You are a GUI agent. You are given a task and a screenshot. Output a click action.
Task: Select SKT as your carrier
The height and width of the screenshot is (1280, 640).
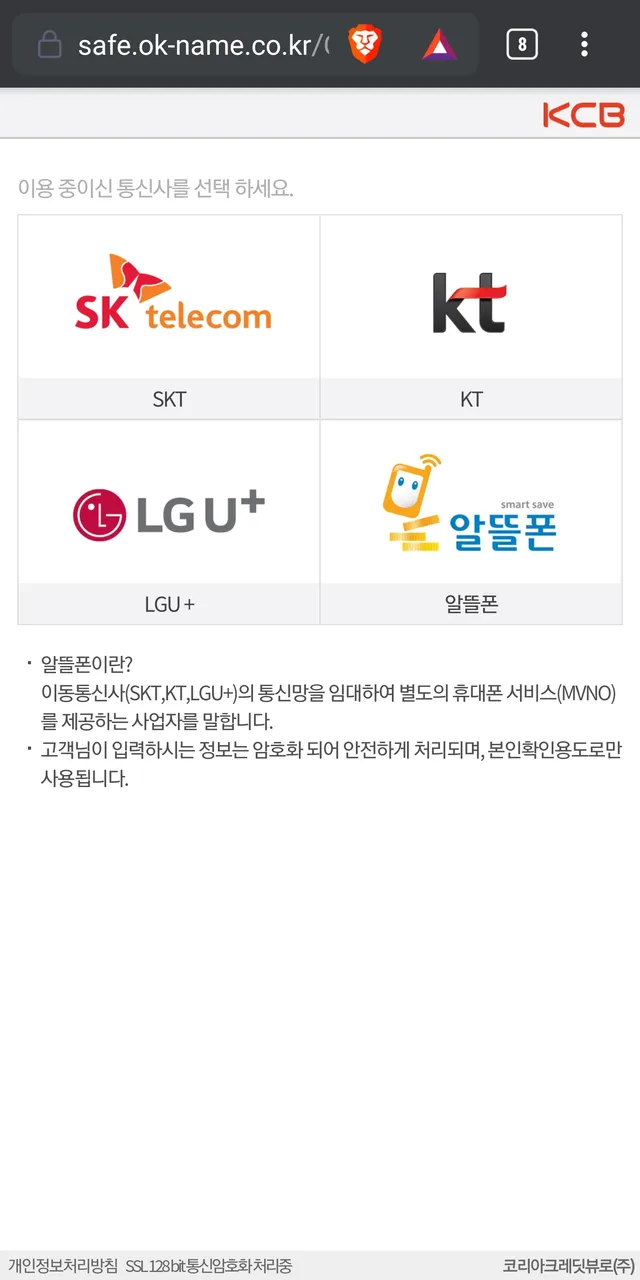point(169,317)
